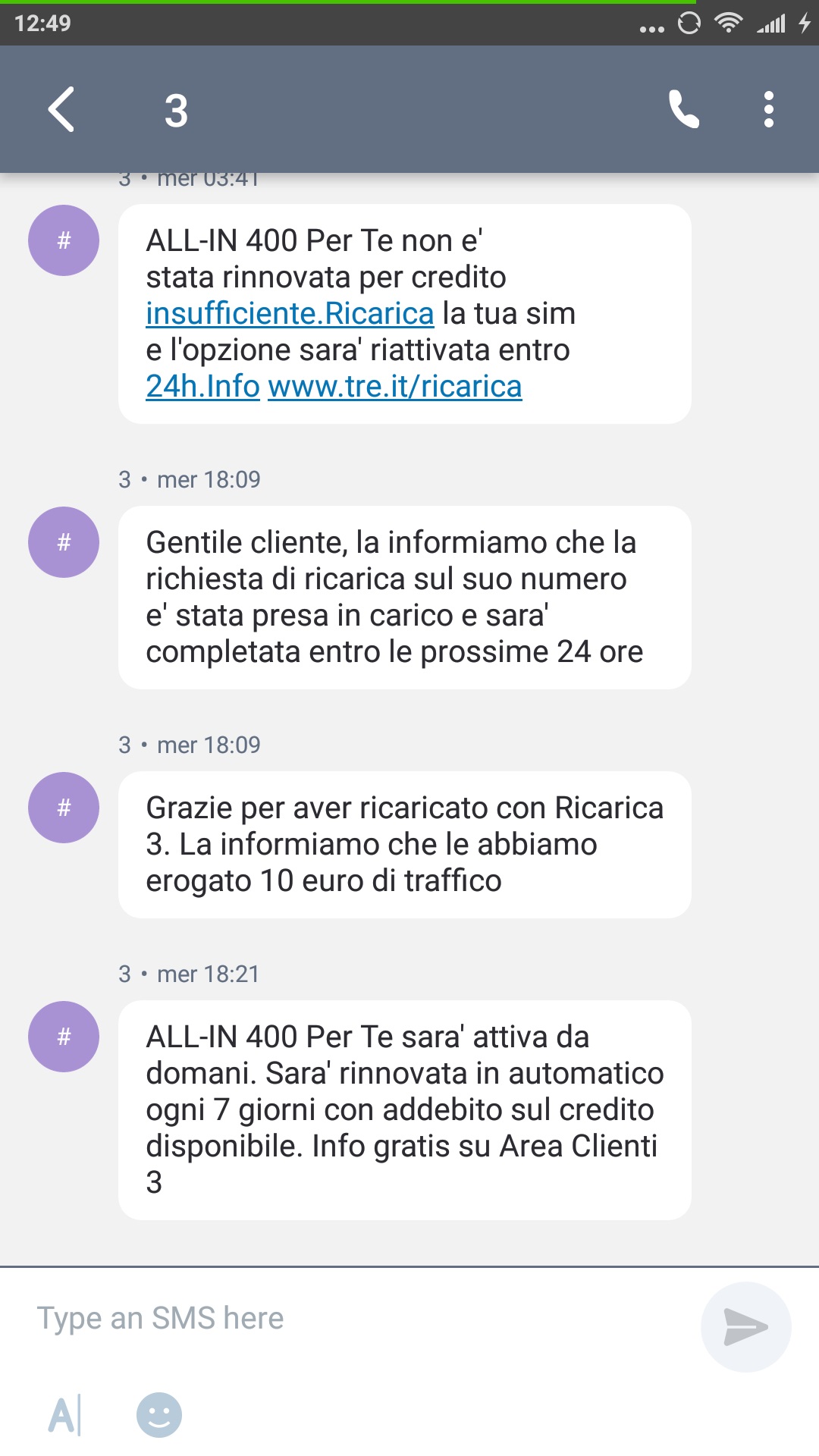Tap the avatar beside the insufficient credit message
819x1456 pixels.
[64, 240]
